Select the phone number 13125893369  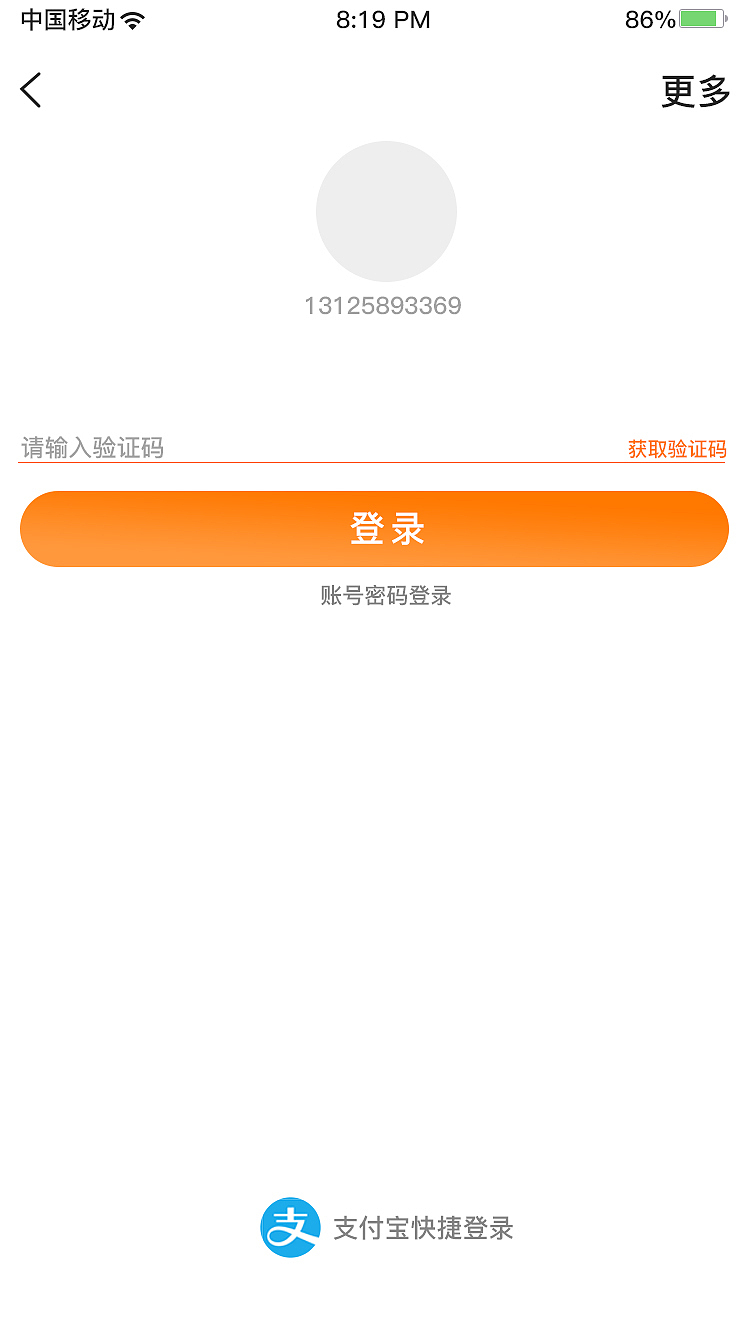(386, 306)
